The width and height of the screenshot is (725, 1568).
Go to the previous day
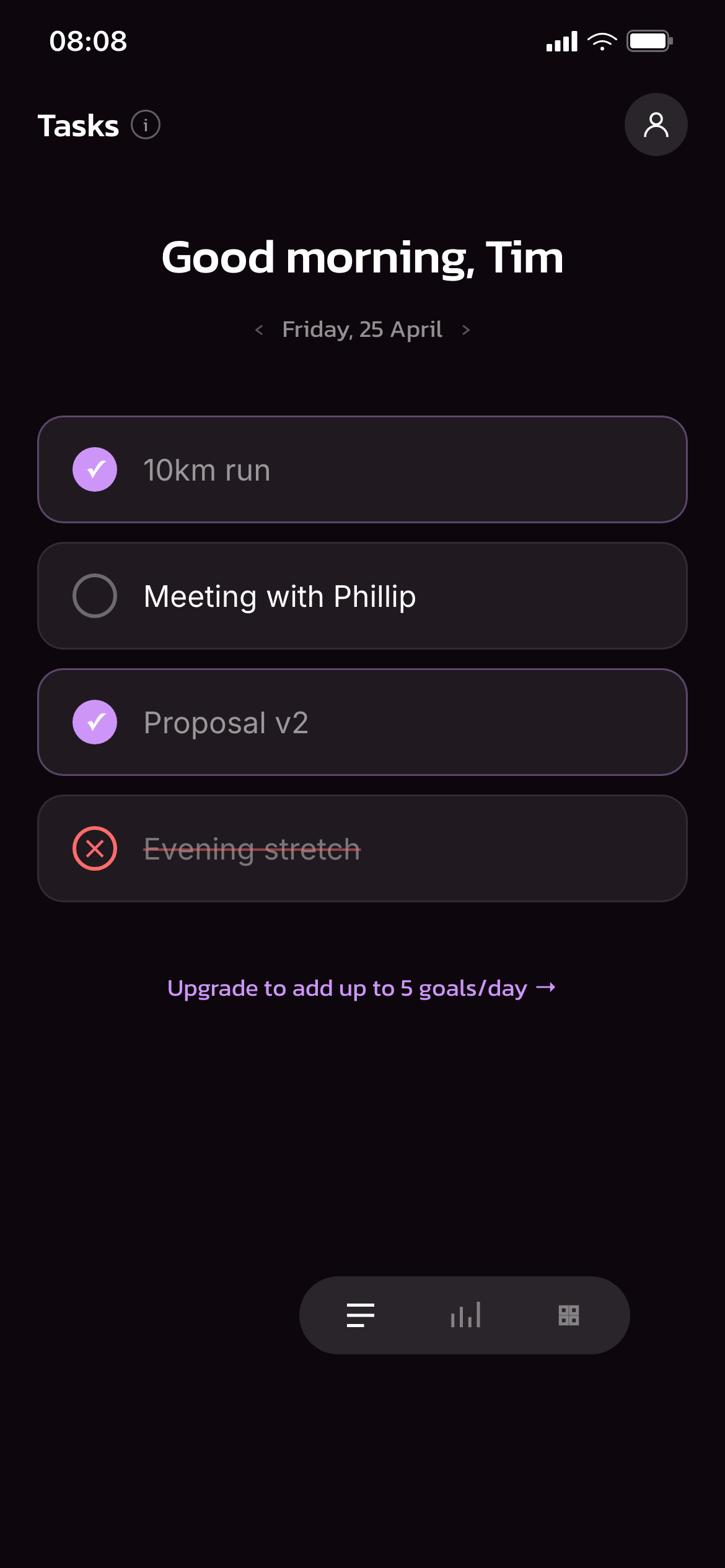260,329
